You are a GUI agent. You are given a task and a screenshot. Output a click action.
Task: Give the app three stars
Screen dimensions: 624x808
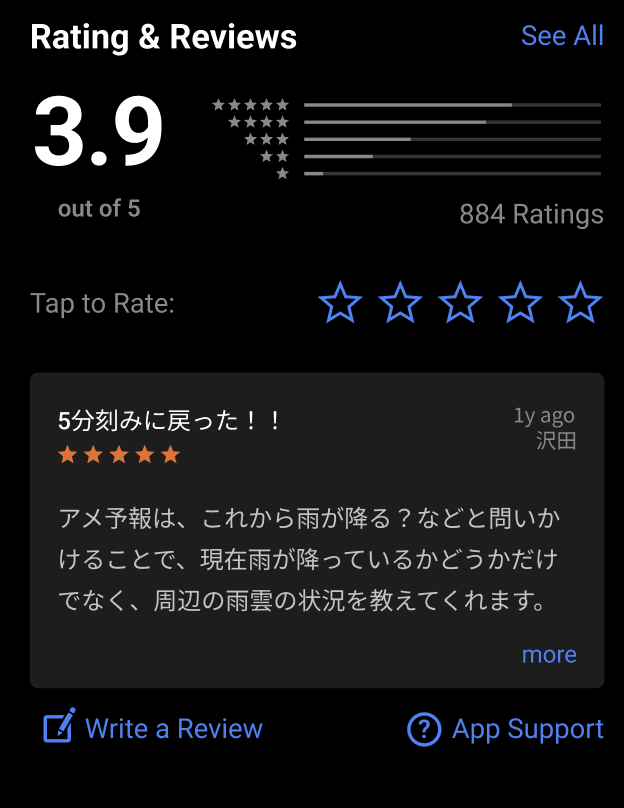(460, 302)
